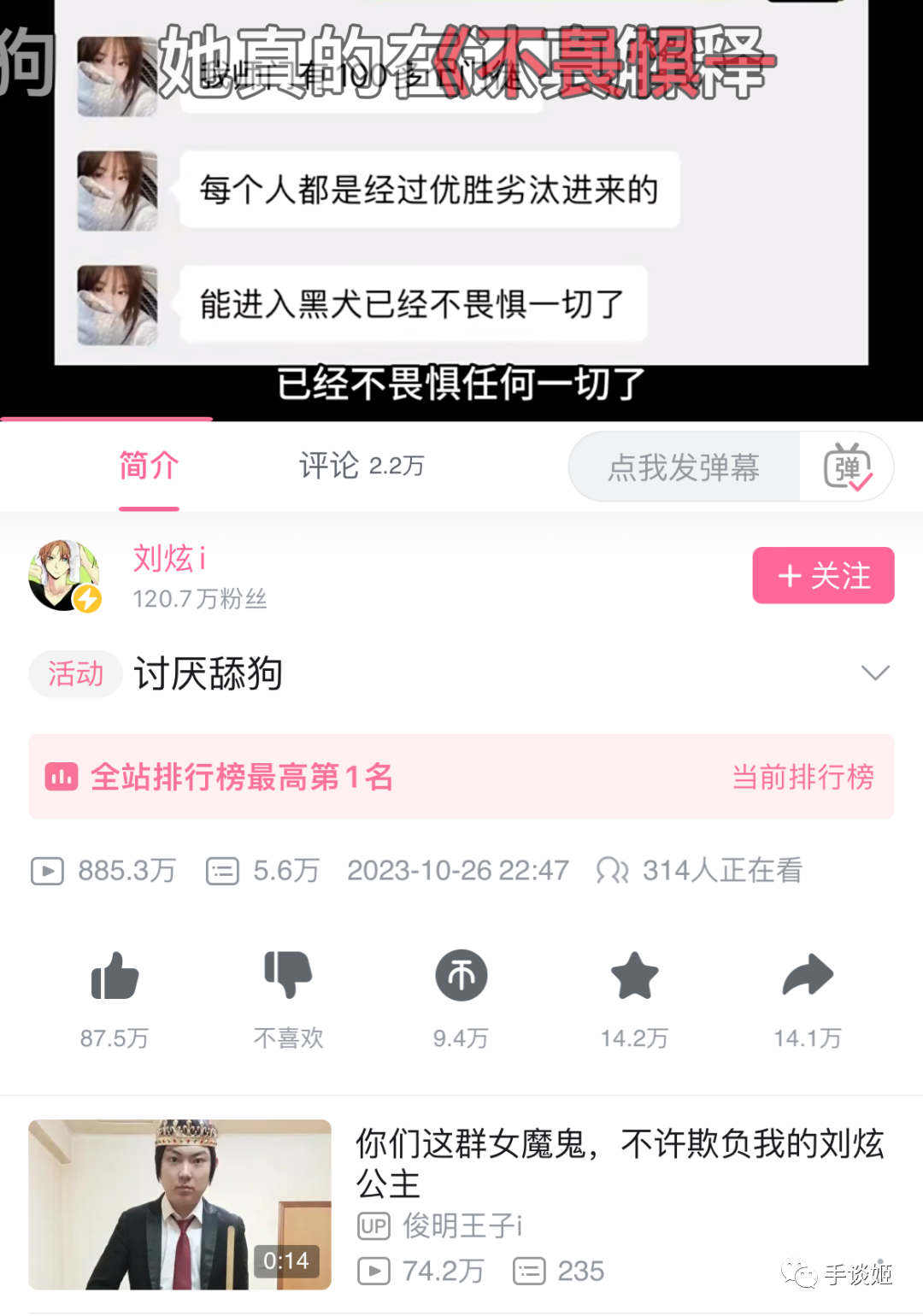Viewport: 923px width, 1316px height.
Task: Click the 活动 tag label
Action: click(75, 673)
